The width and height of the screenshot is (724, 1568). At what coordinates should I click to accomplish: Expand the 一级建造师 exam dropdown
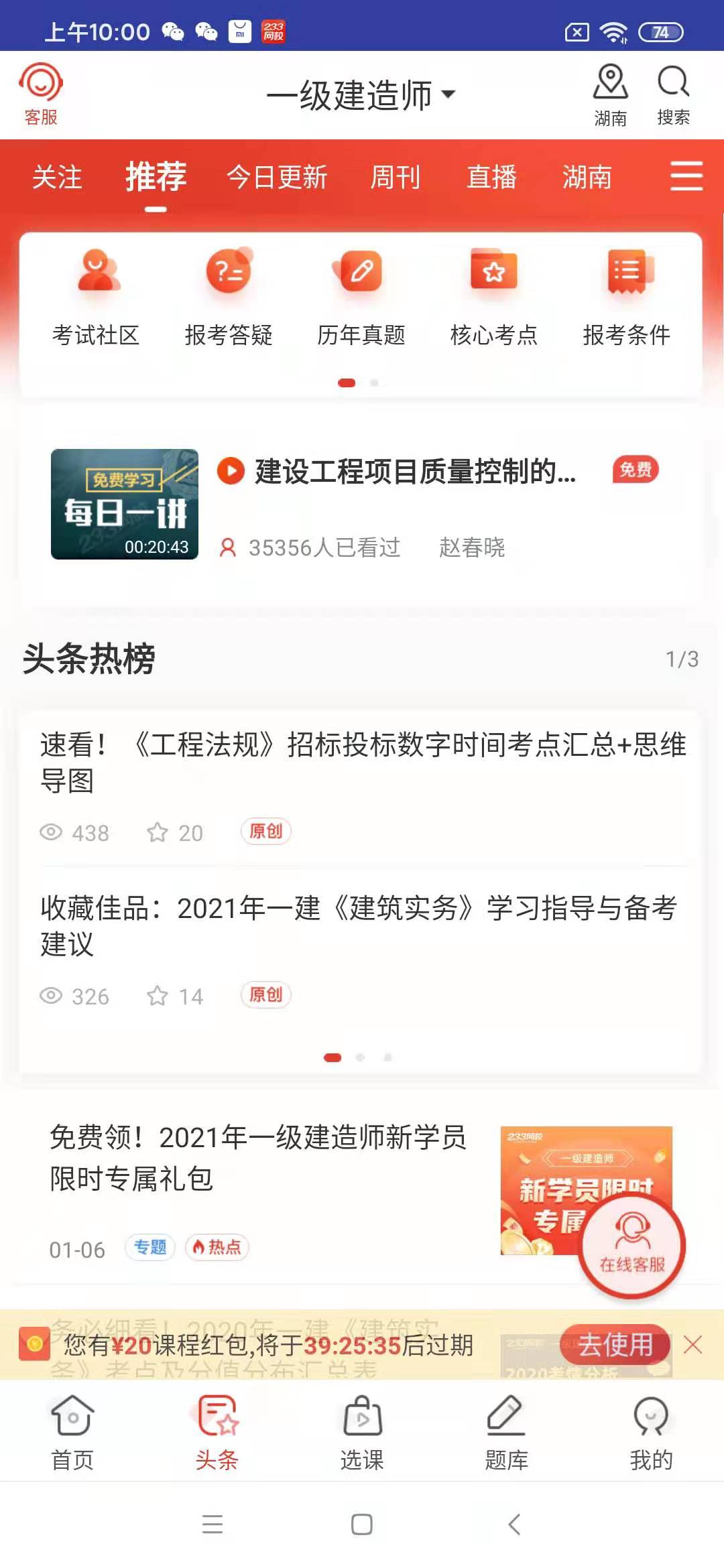(361, 95)
